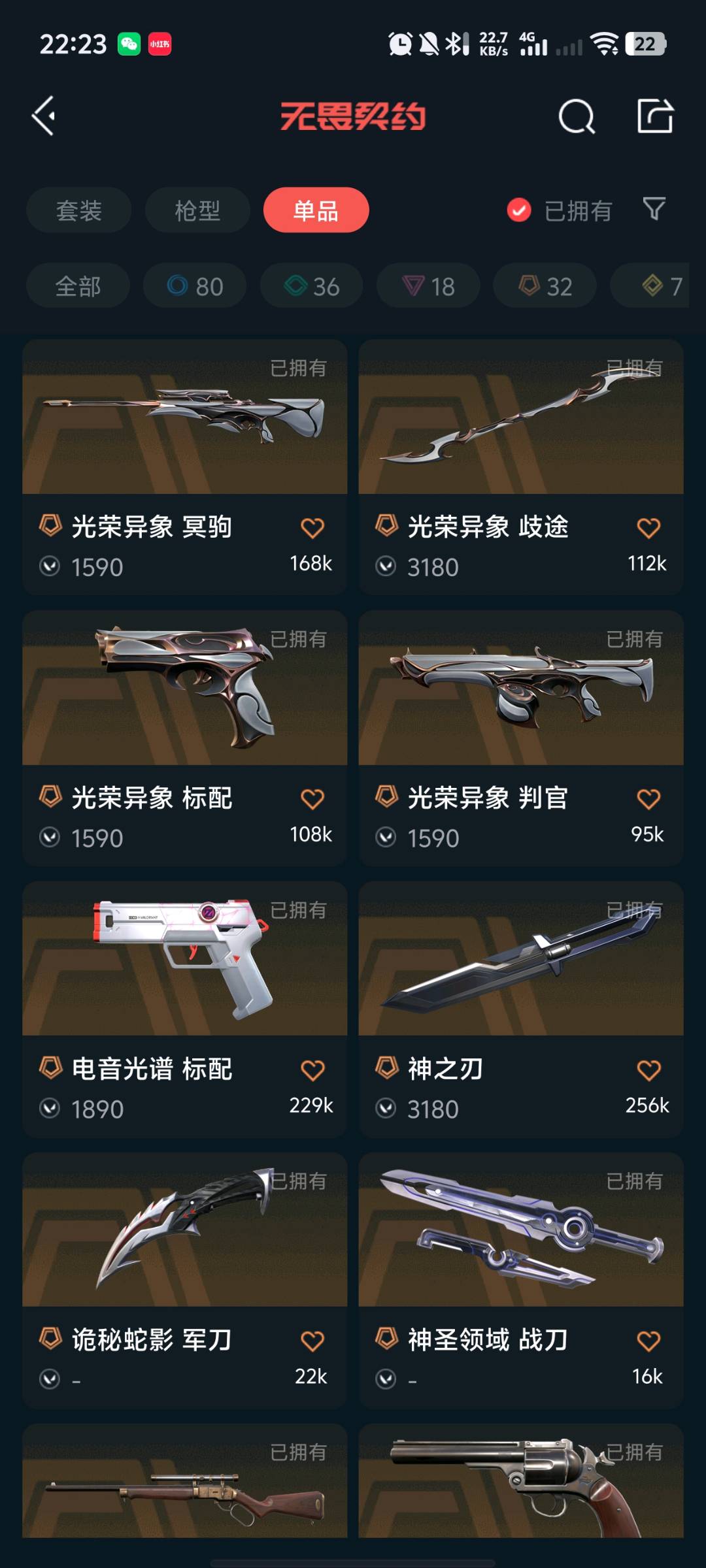Screen dimensions: 706x1568
Task: Filter by the blue 80 rarity chip
Action: 195,286
